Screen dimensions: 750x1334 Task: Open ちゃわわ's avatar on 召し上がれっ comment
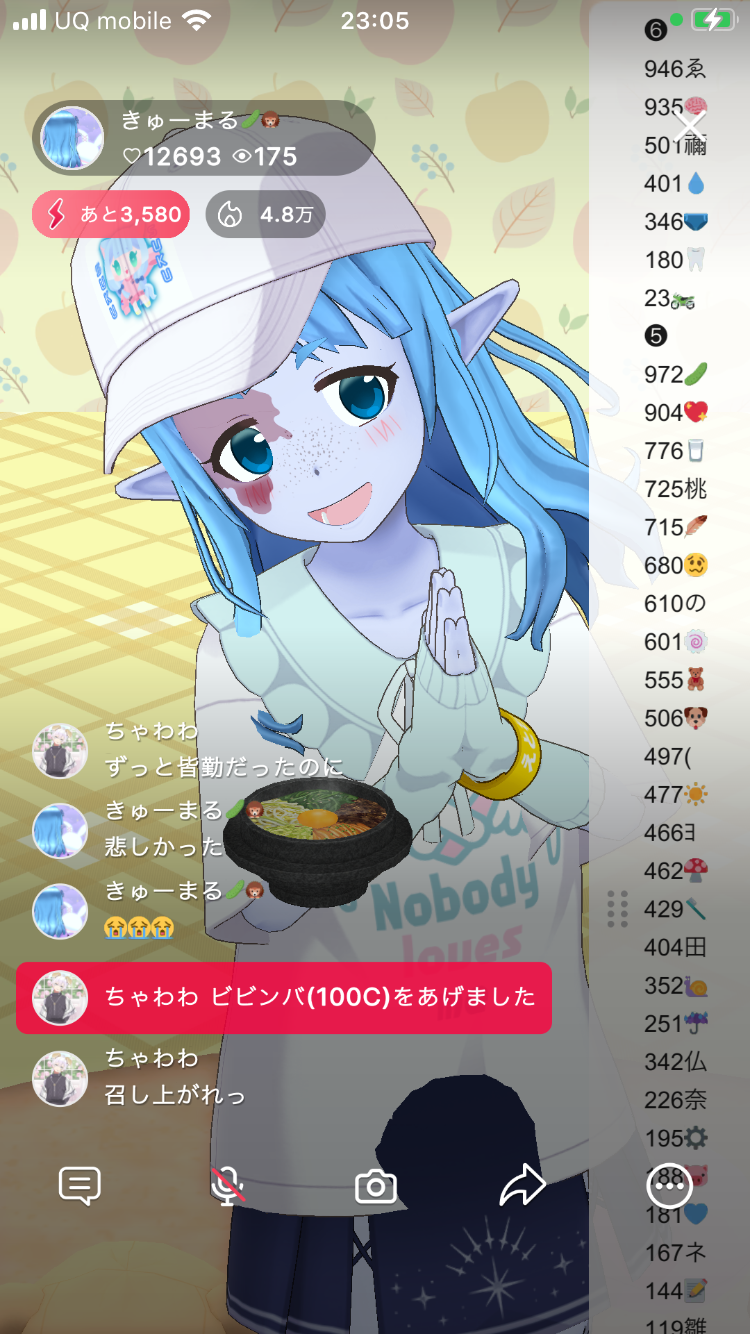coord(60,1078)
